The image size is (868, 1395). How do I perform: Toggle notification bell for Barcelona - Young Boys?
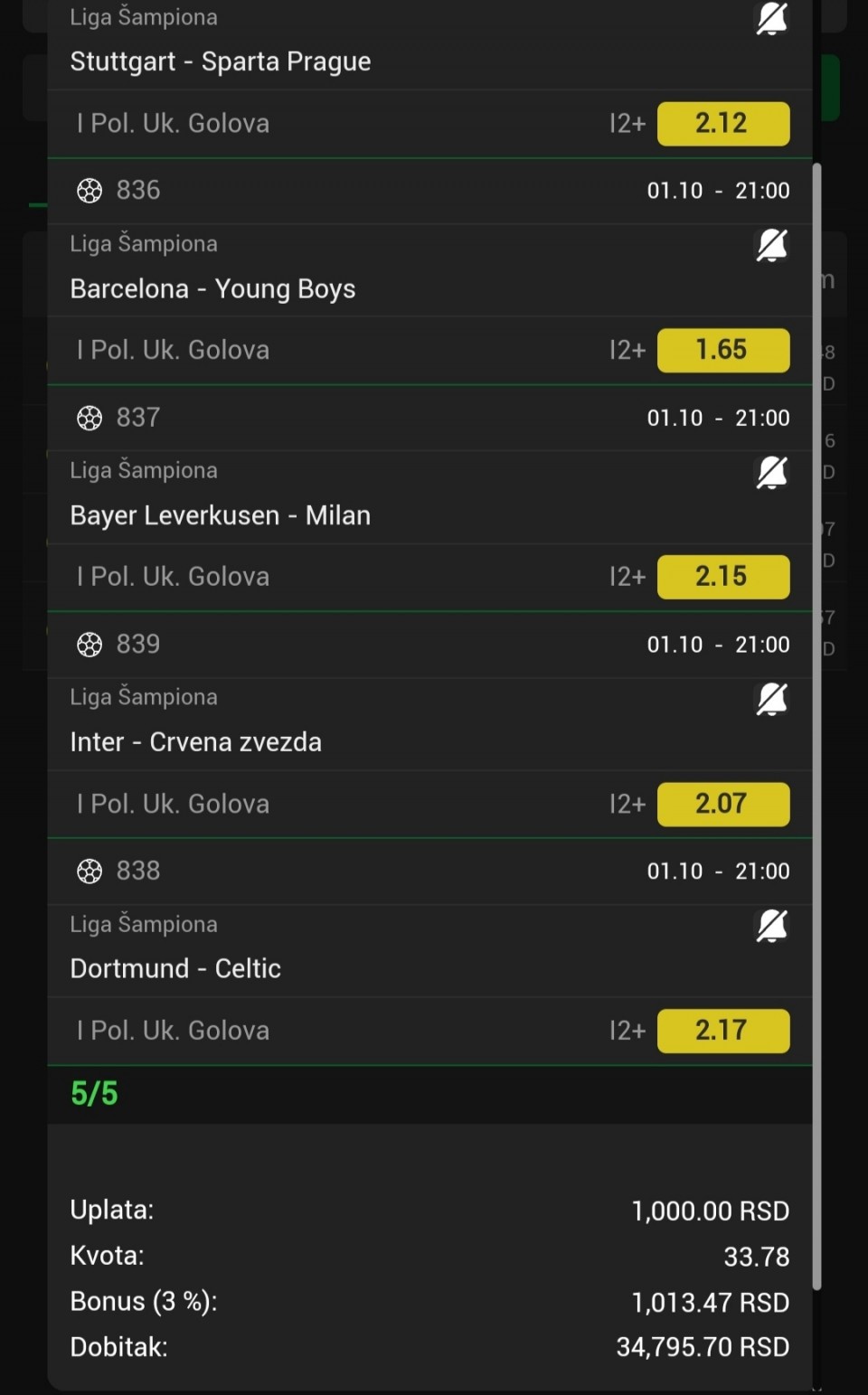pos(771,245)
